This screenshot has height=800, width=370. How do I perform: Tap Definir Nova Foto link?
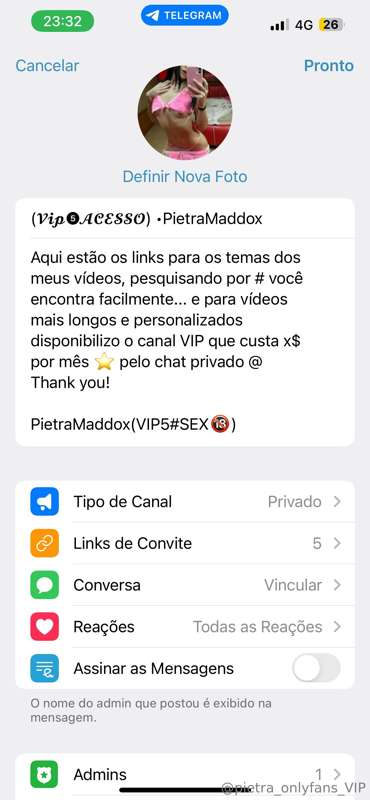click(x=185, y=177)
